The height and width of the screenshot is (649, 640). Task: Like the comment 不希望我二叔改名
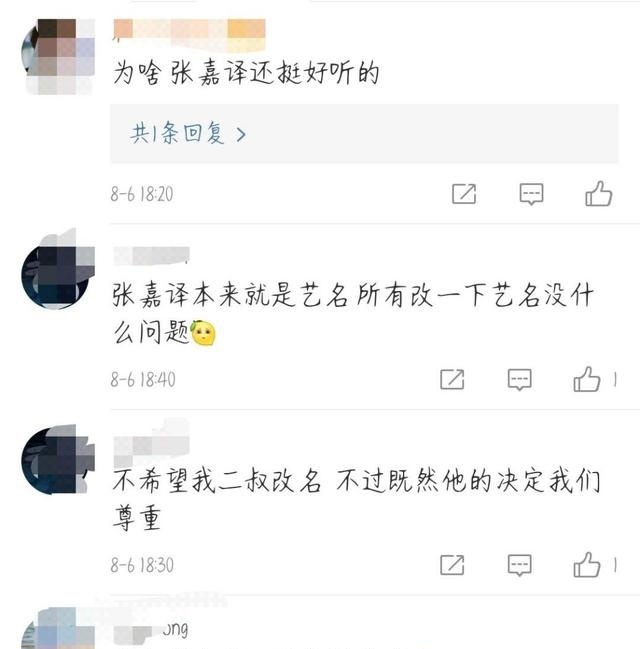coord(587,565)
